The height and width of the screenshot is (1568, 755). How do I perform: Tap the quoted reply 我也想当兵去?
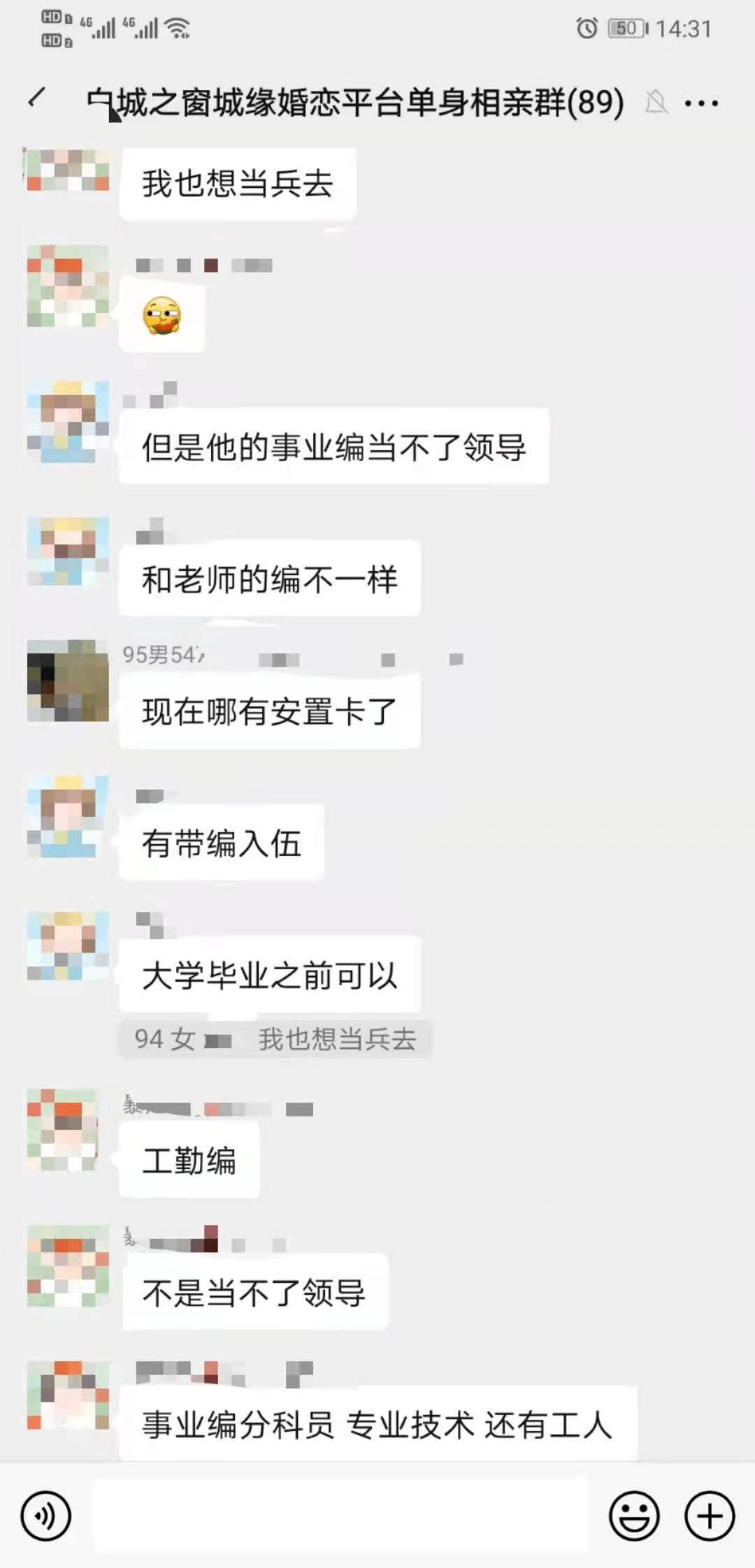coord(275,1039)
